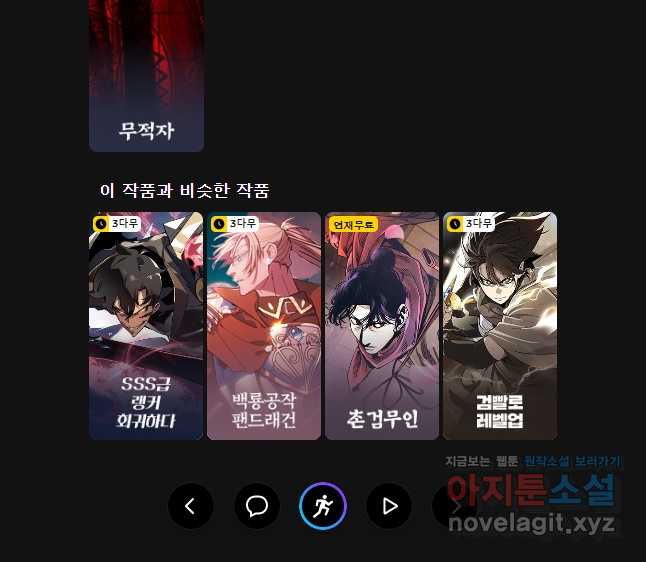
Task: Open the comments bubble
Action: point(257,506)
